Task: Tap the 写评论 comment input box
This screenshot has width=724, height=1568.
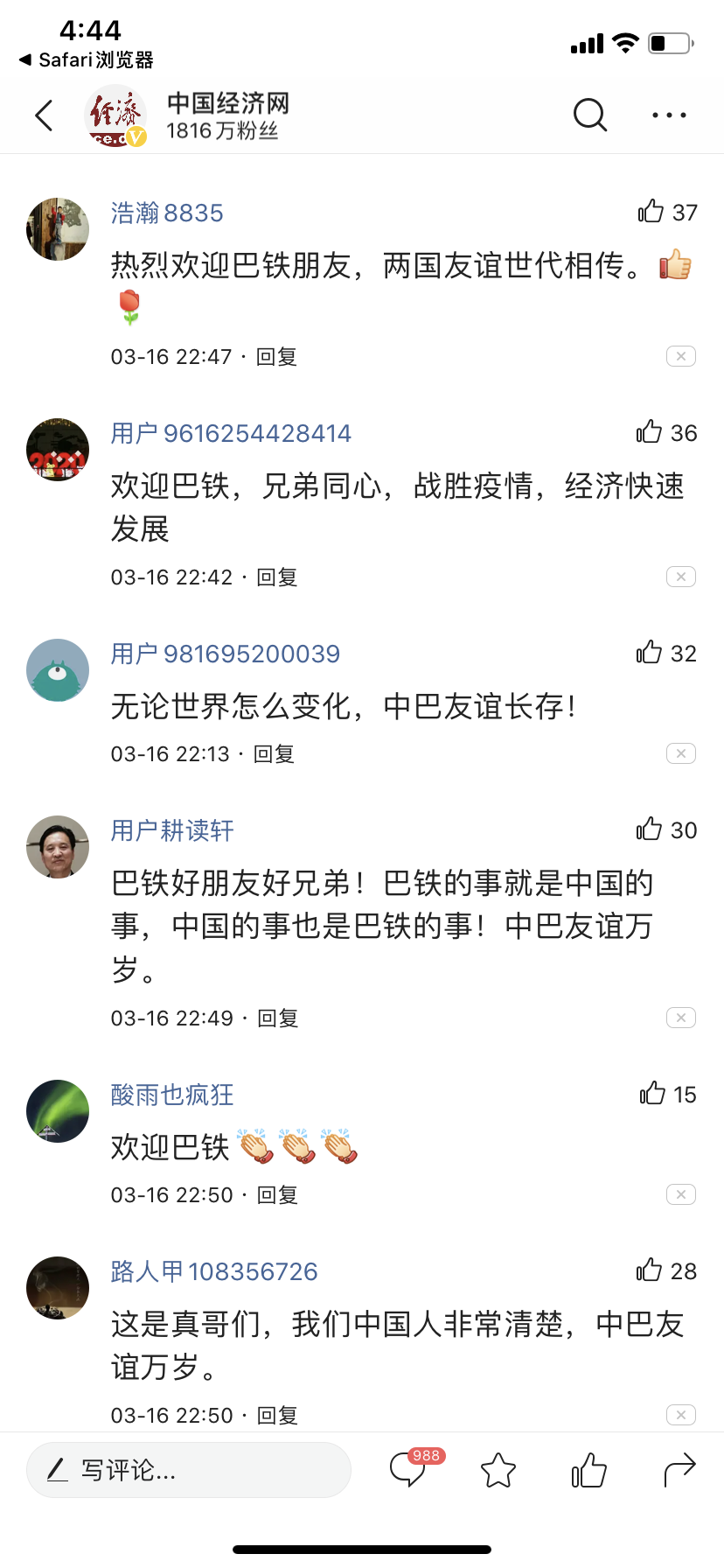Action: click(189, 1470)
